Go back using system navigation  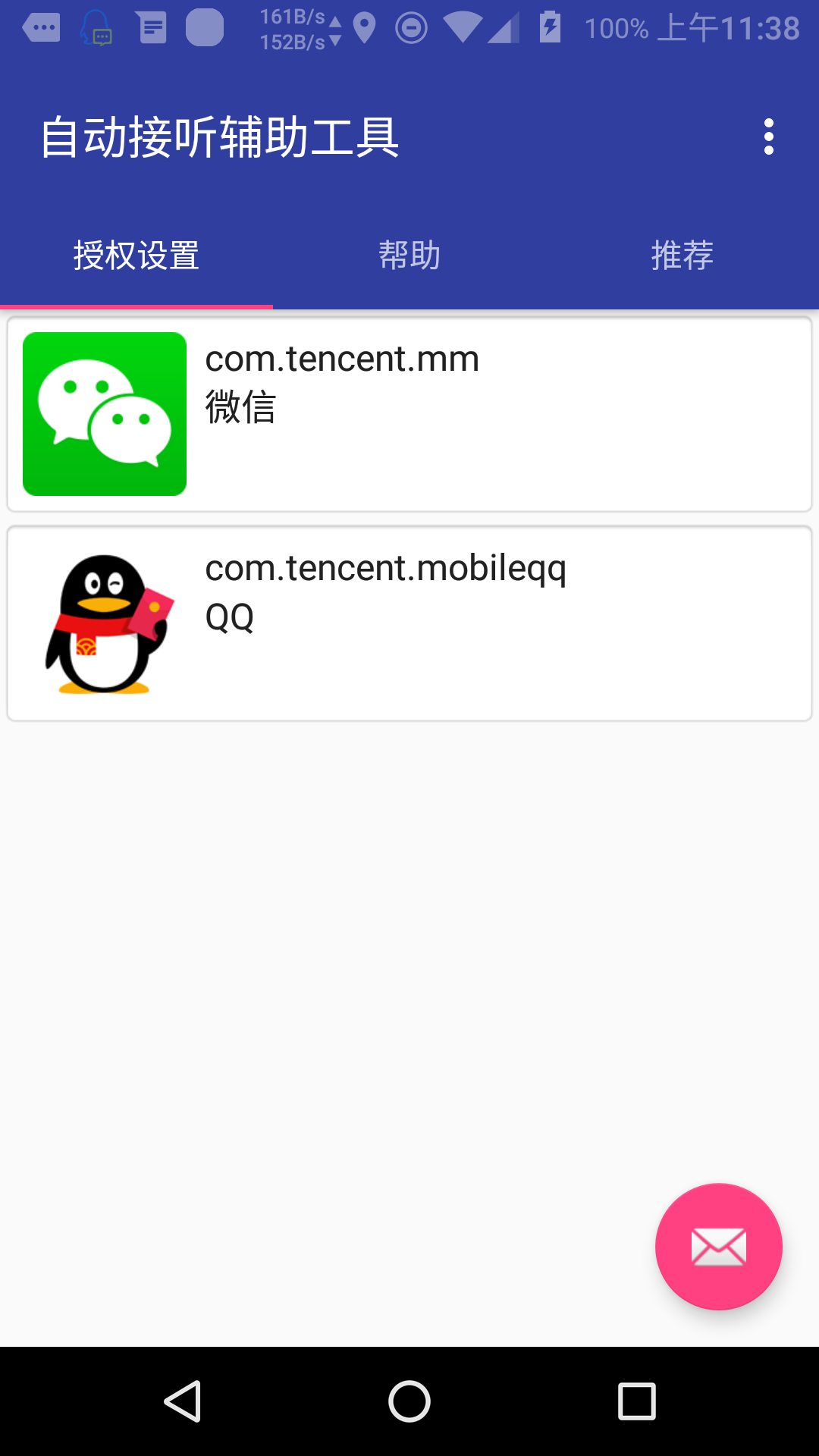click(x=183, y=1401)
